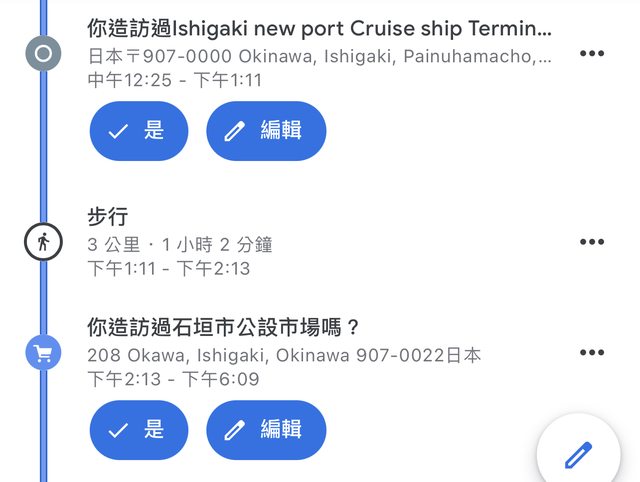Viewport: 640px width, 482px height.
Task: Confirm visit to 石垣市公設市場 with 是
Action: tap(138, 430)
